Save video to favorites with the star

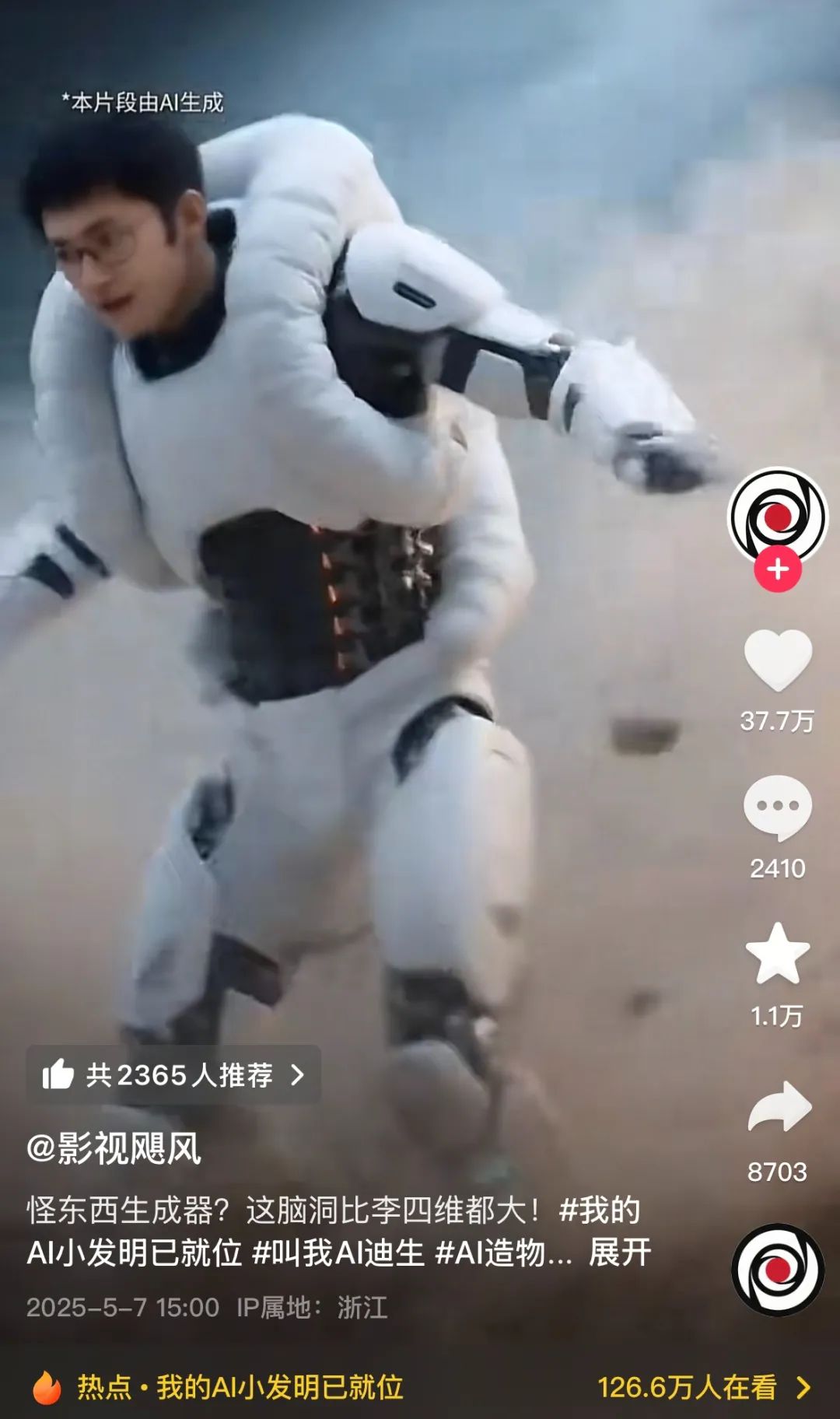tap(778, 954)
